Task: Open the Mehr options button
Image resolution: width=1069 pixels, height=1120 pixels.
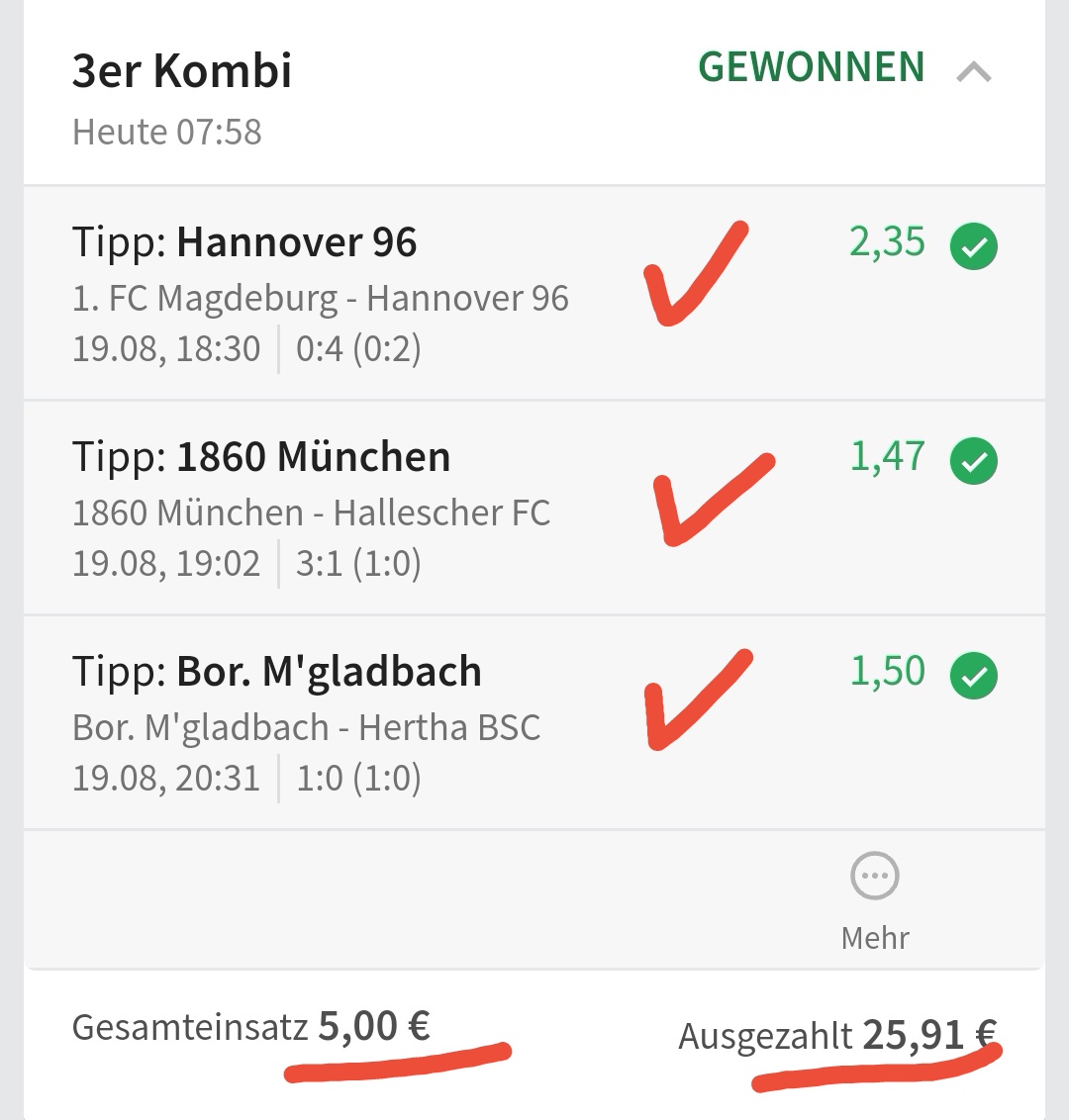Action: [x=875, y=897]
